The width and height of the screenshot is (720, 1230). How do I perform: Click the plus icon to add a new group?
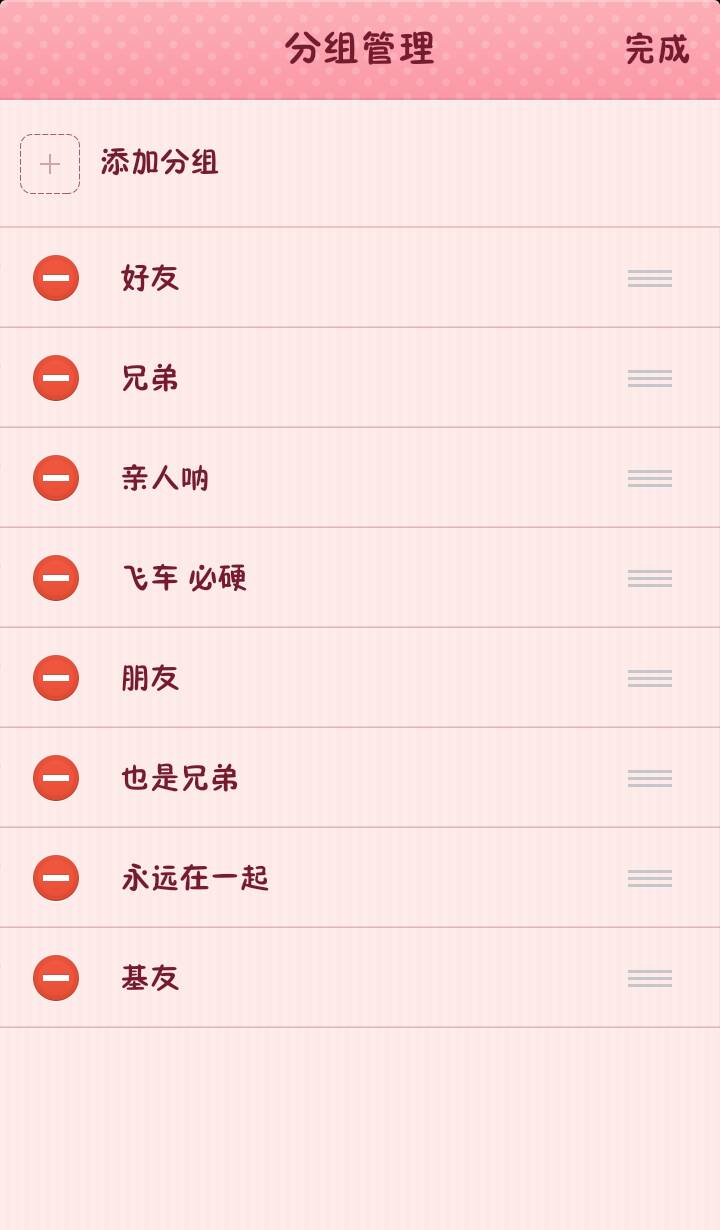(49, 163)
